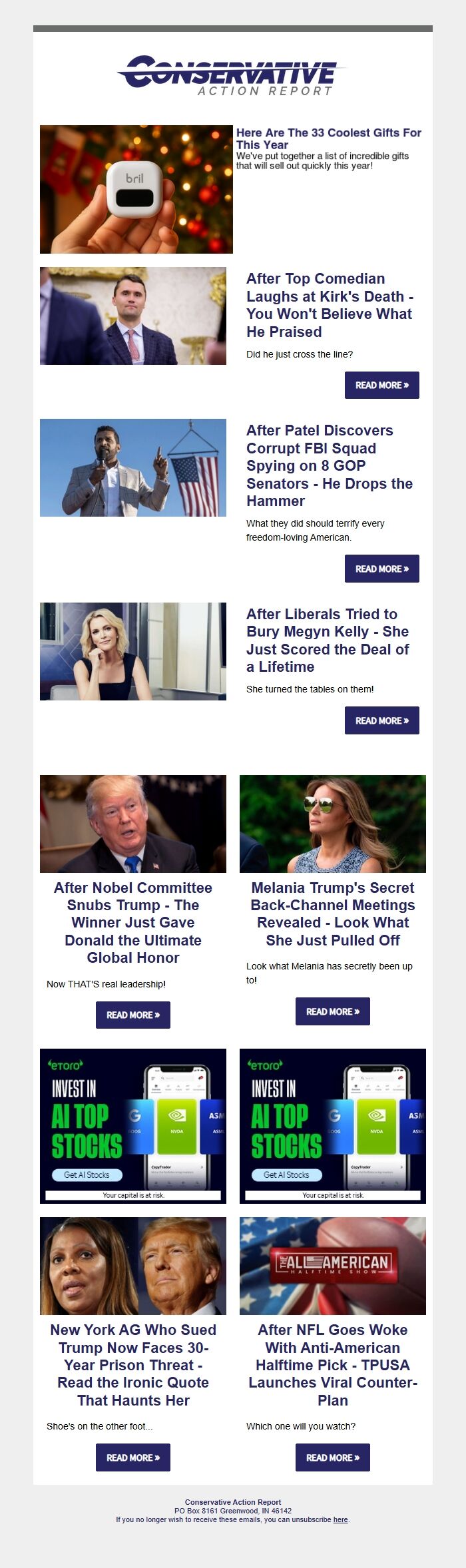Read more about the Megyn Kelly deal

click(381, 720)
